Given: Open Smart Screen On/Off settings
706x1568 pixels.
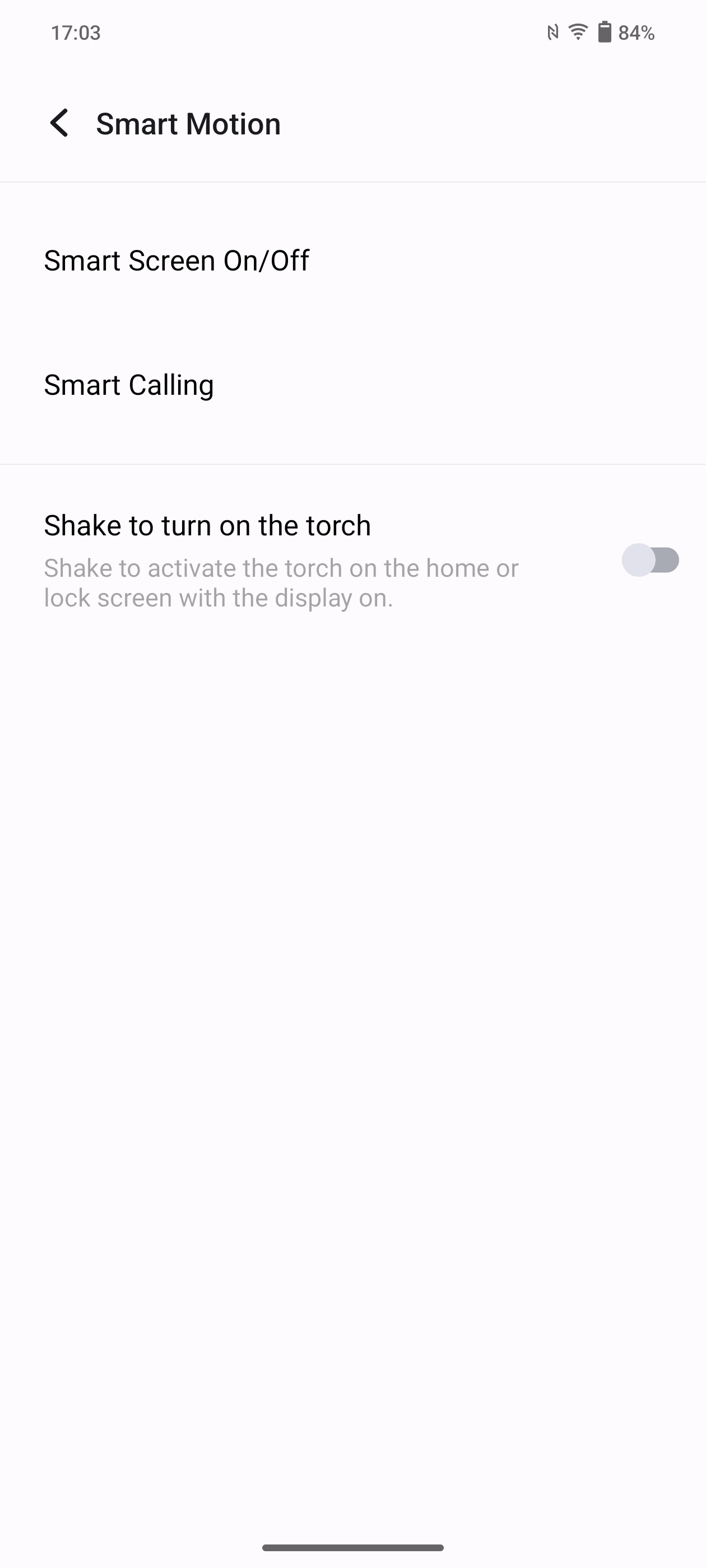Looking at the screenshot, I should [176, 260].
